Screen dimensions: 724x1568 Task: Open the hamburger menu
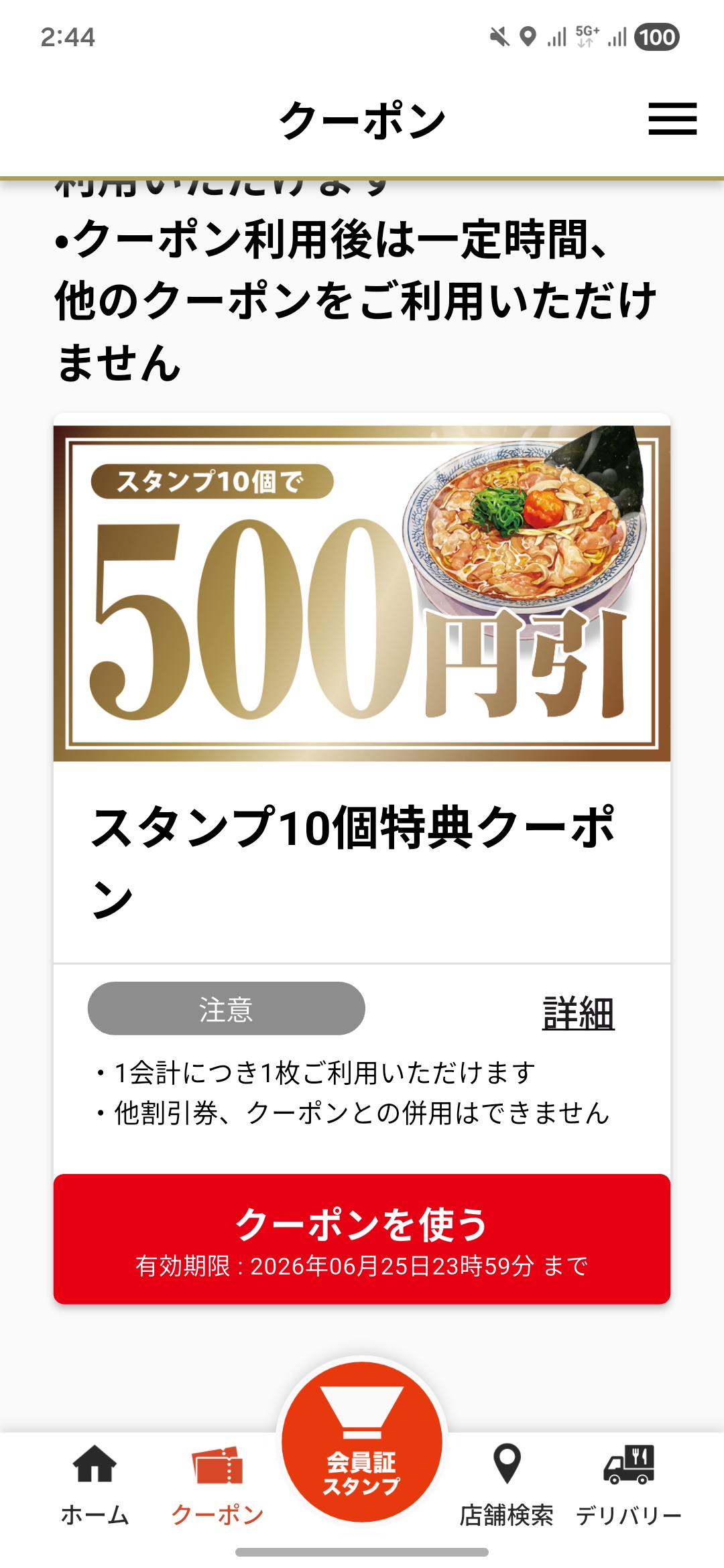(672, 119)
